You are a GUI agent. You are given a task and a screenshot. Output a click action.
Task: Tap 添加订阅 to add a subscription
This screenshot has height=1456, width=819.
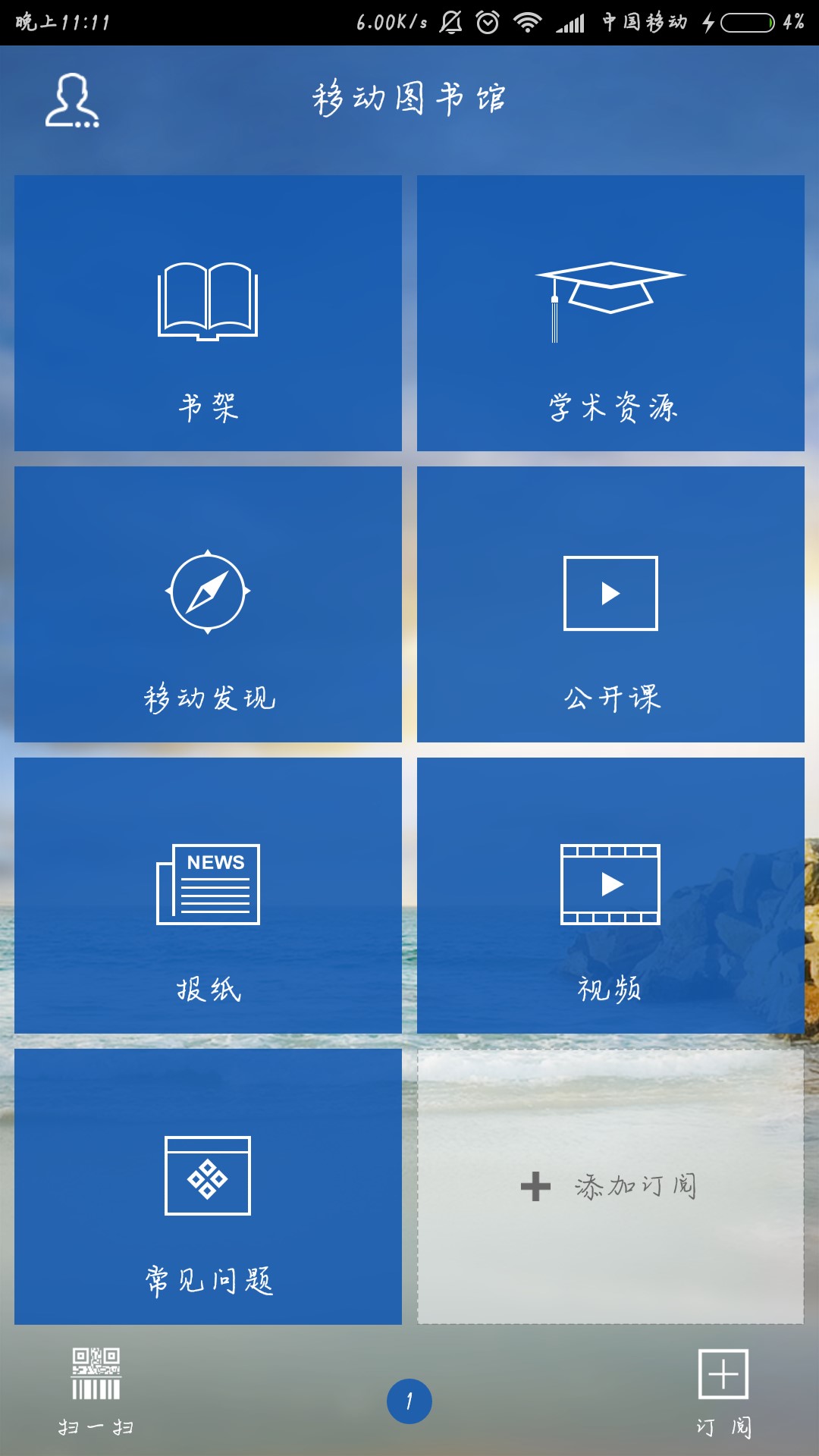coord(610,1187)
